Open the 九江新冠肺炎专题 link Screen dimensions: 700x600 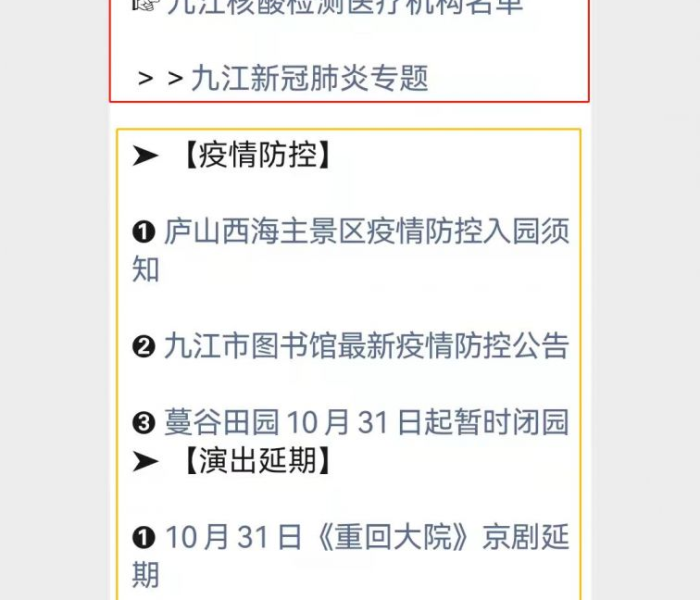[309, 78]
